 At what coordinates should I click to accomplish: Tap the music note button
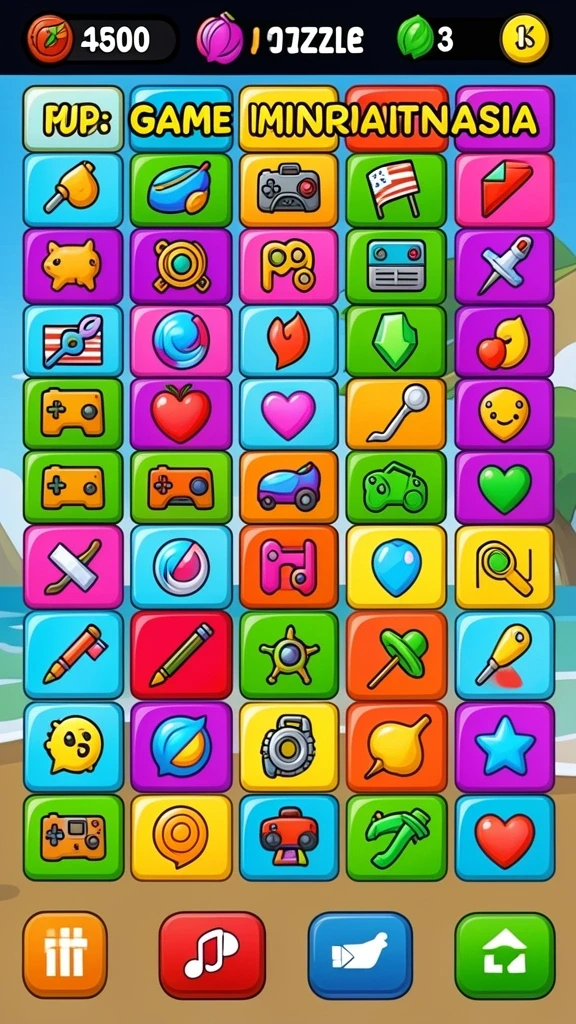pos(212,955)
